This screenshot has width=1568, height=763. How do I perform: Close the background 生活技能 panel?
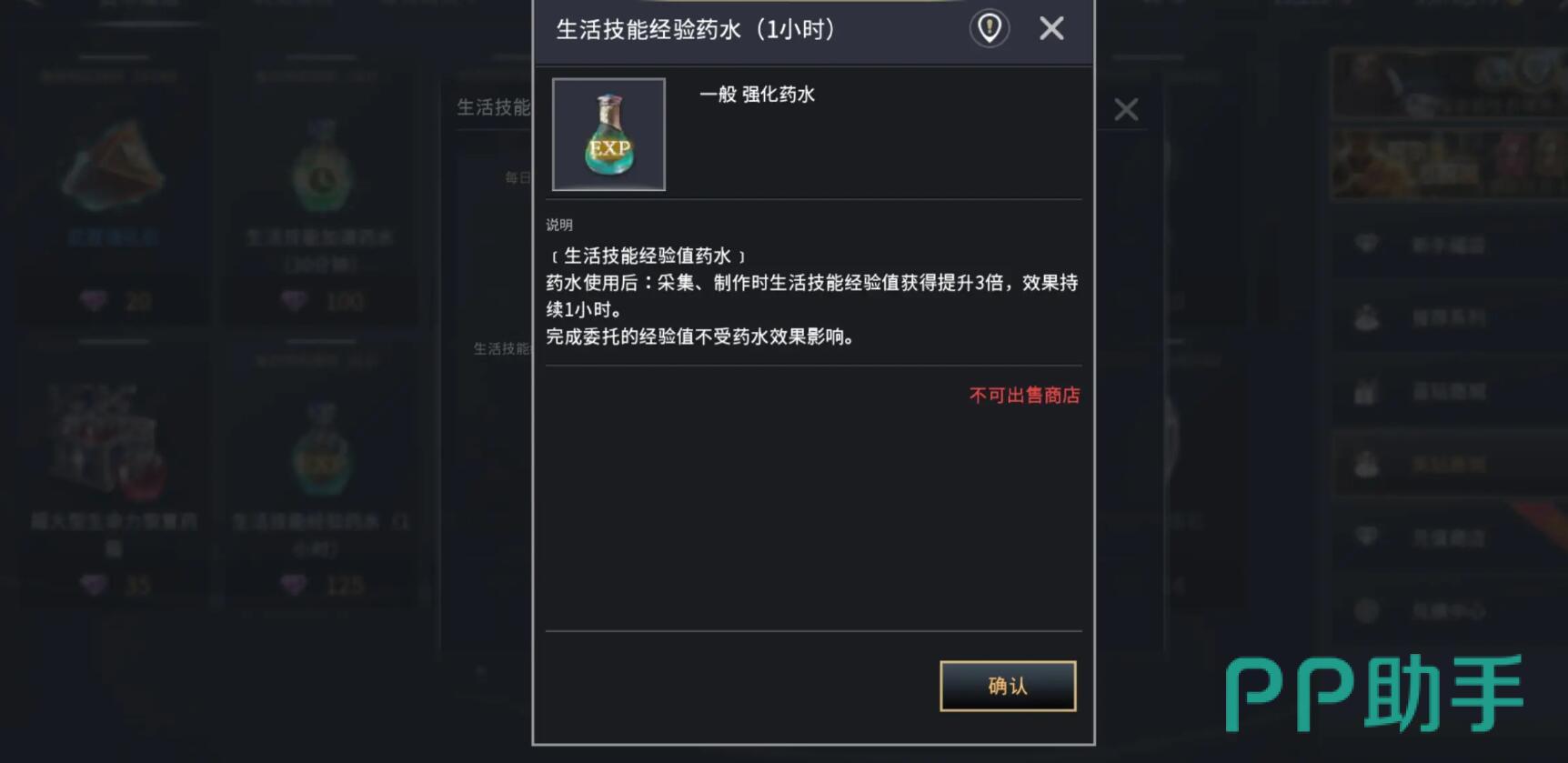pos(1126,110)
